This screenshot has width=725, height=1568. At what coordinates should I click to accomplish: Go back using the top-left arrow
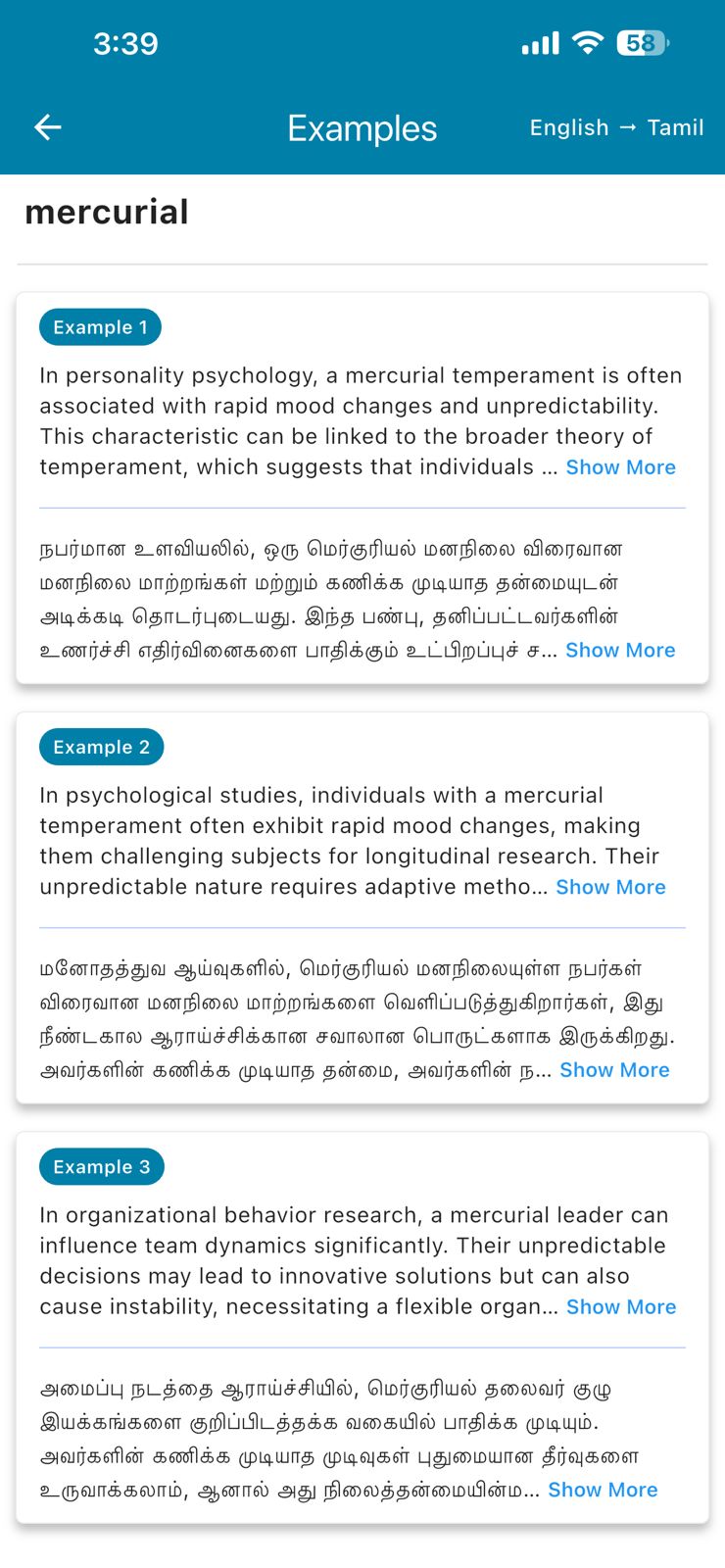48,127
